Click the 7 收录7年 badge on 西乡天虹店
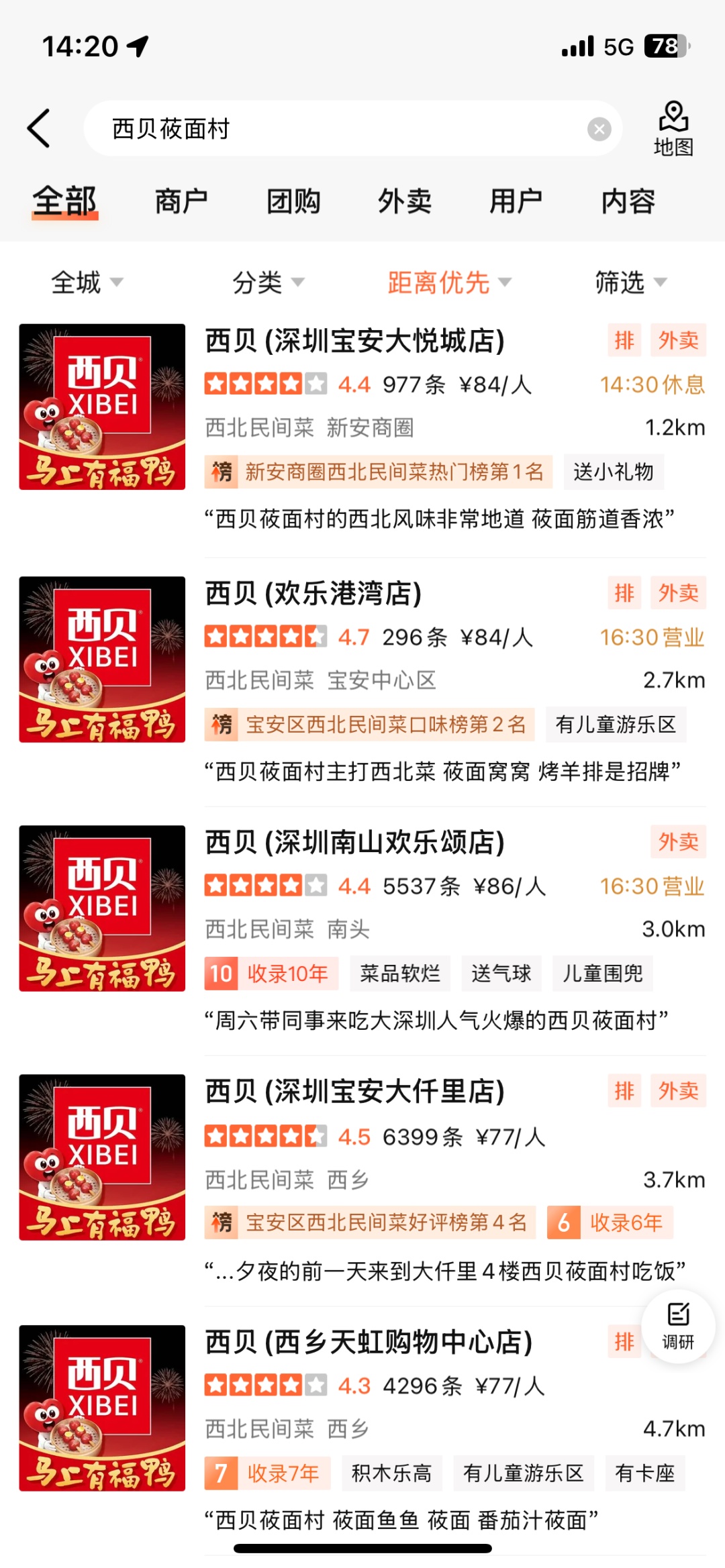725x1568 pixels. click(x=267, y=1473)
